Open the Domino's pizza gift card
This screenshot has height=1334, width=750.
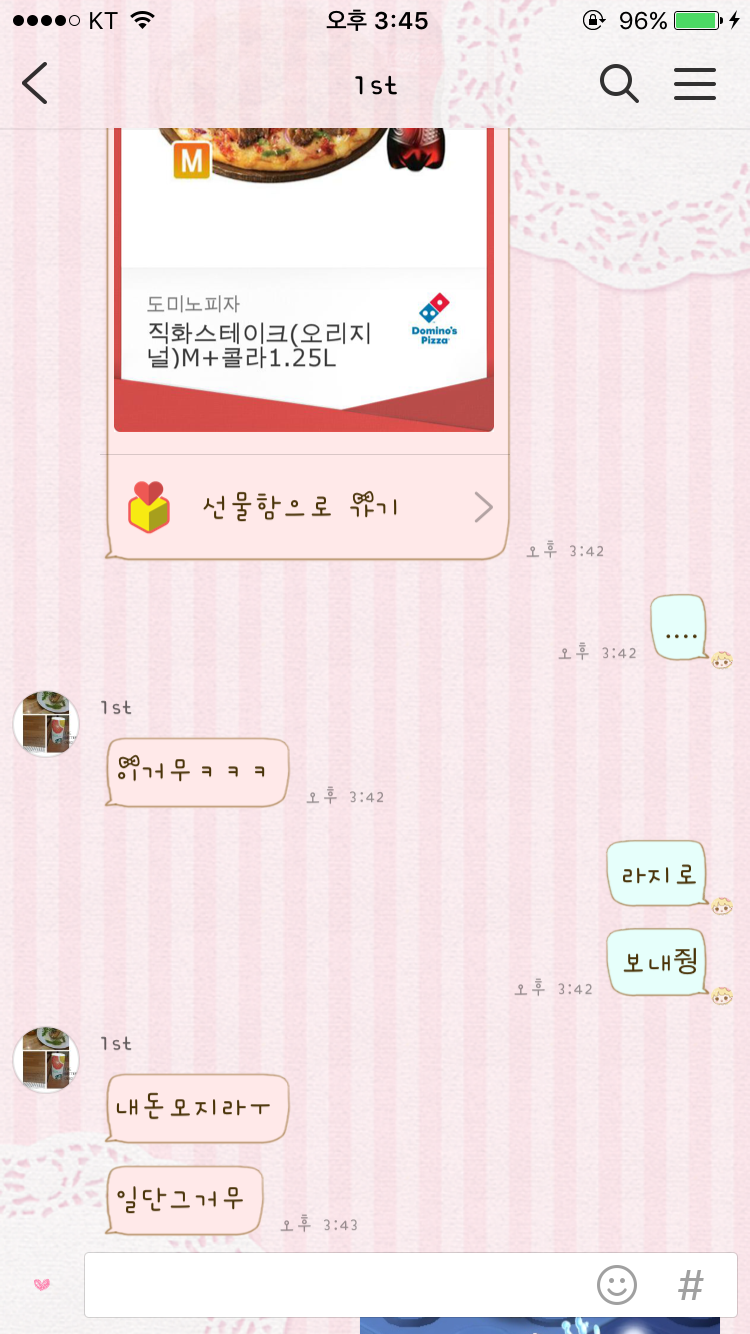(x=304, y=300)
